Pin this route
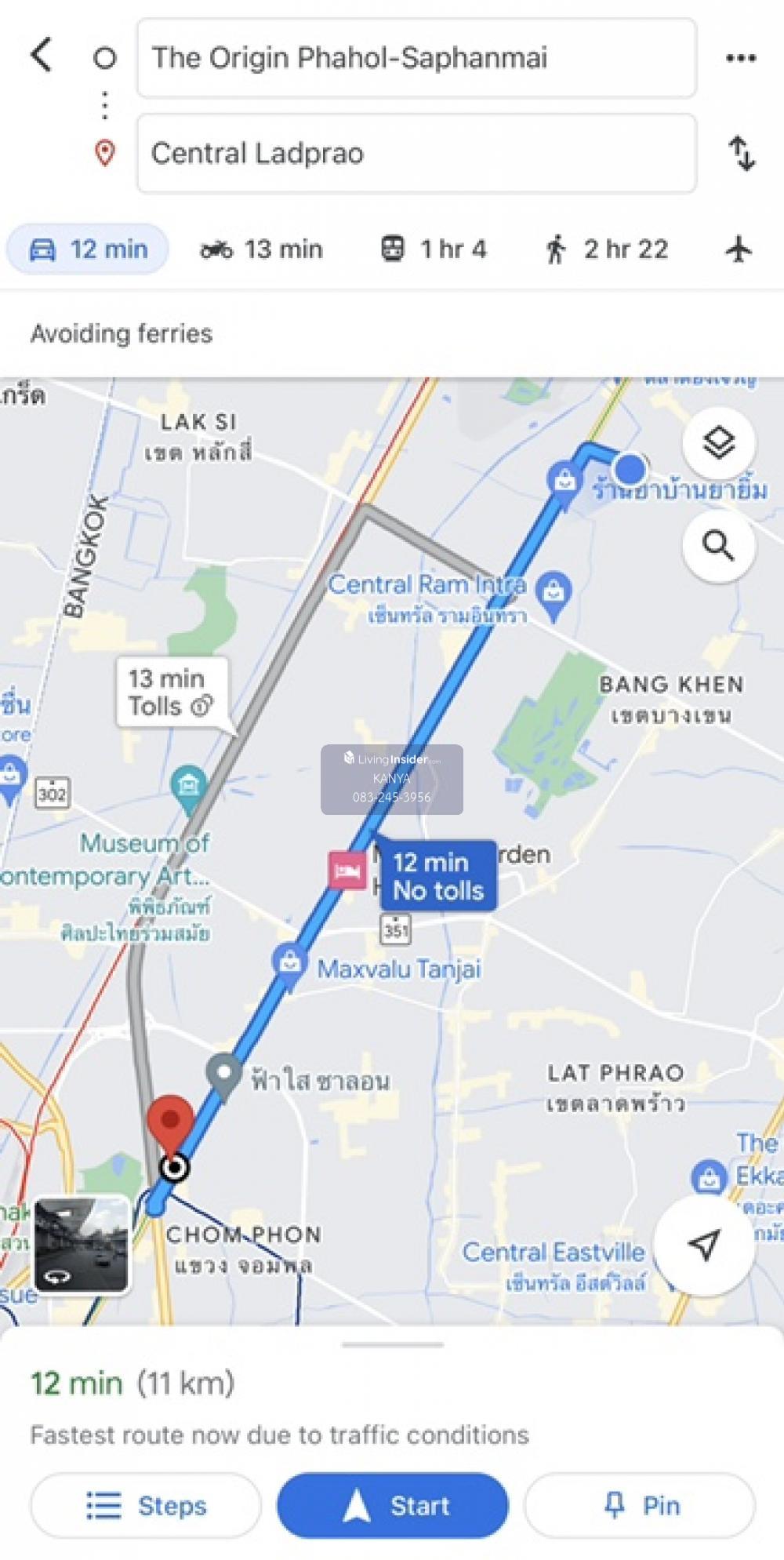The width and height of the screenshot is (784, 1560). [640, 1506]
